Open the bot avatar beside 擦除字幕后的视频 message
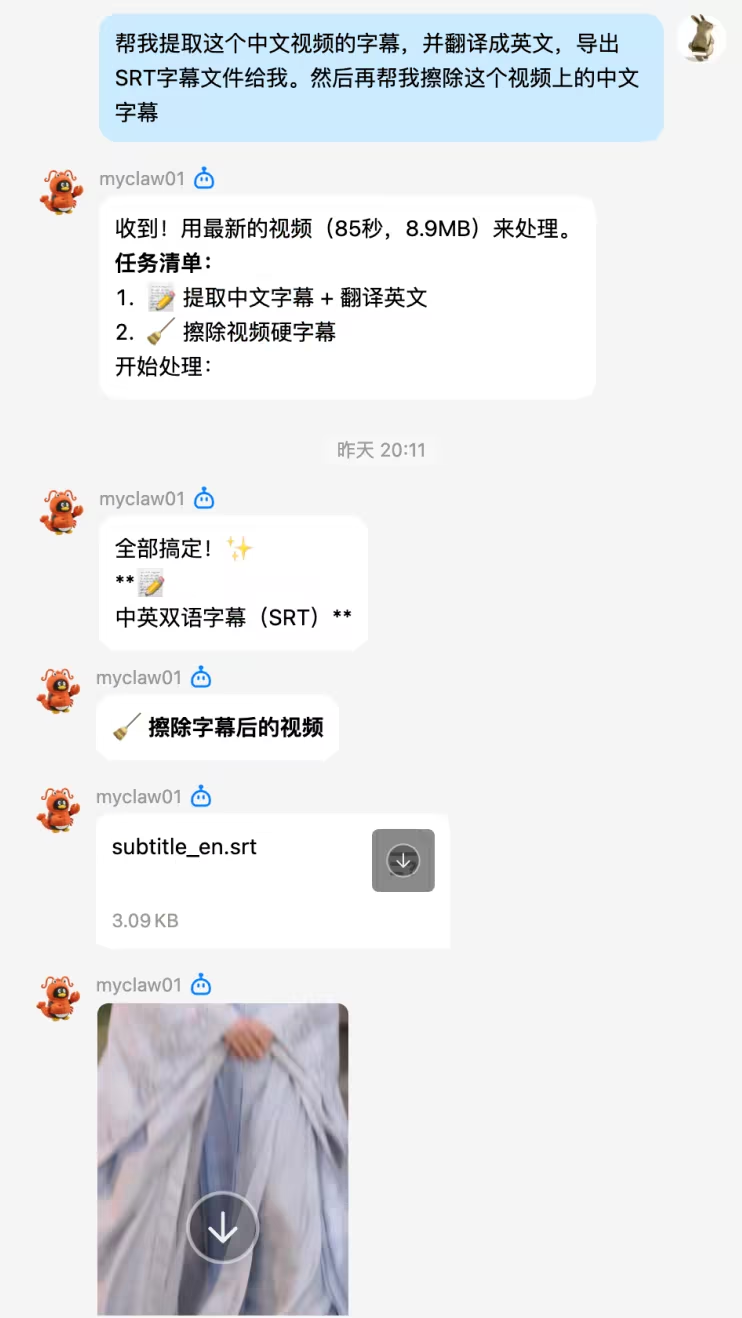Screen dimensions: 742x1318 60,691
